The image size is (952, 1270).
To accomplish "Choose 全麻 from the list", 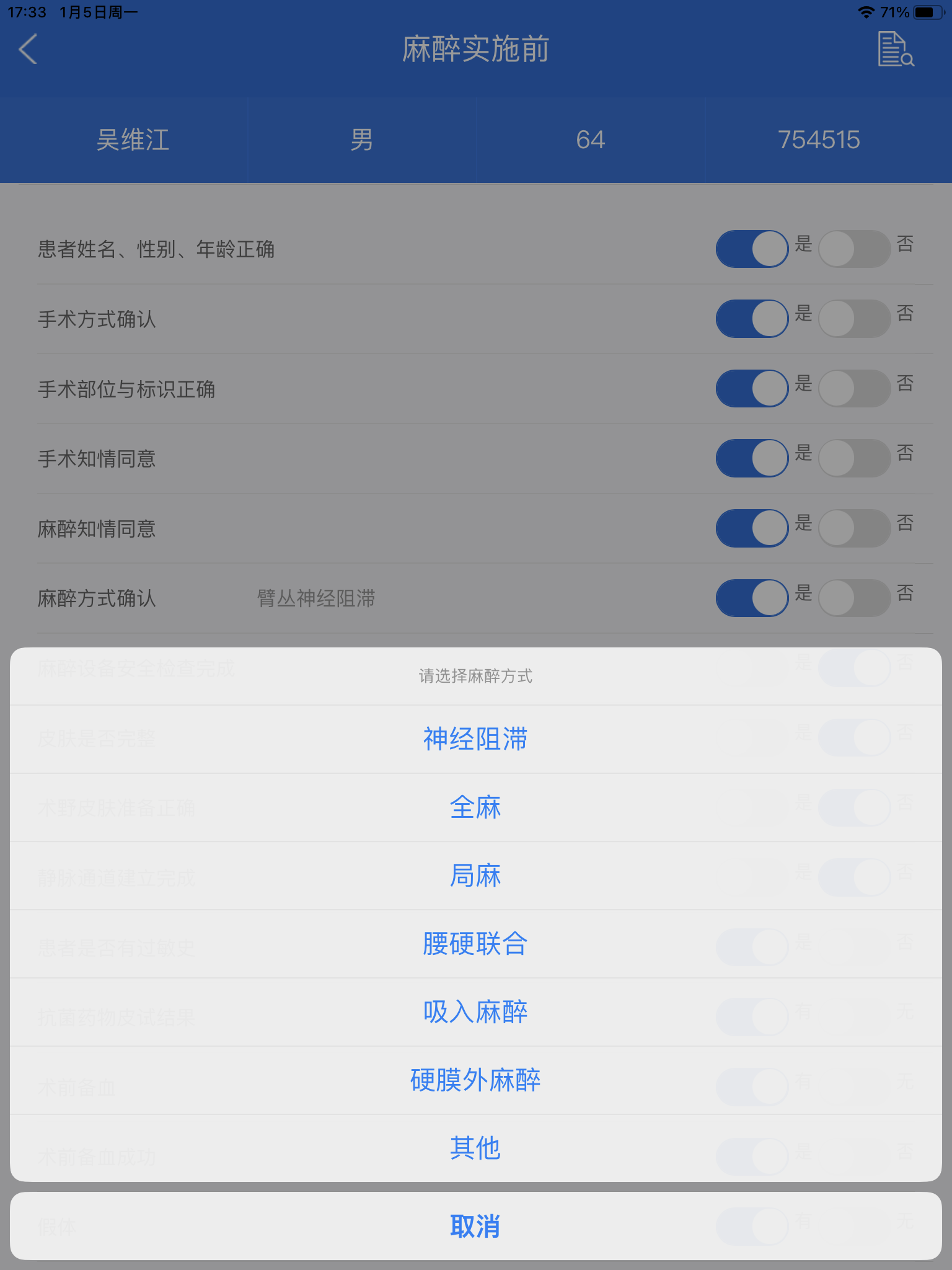I will click(x=475, y=807).
